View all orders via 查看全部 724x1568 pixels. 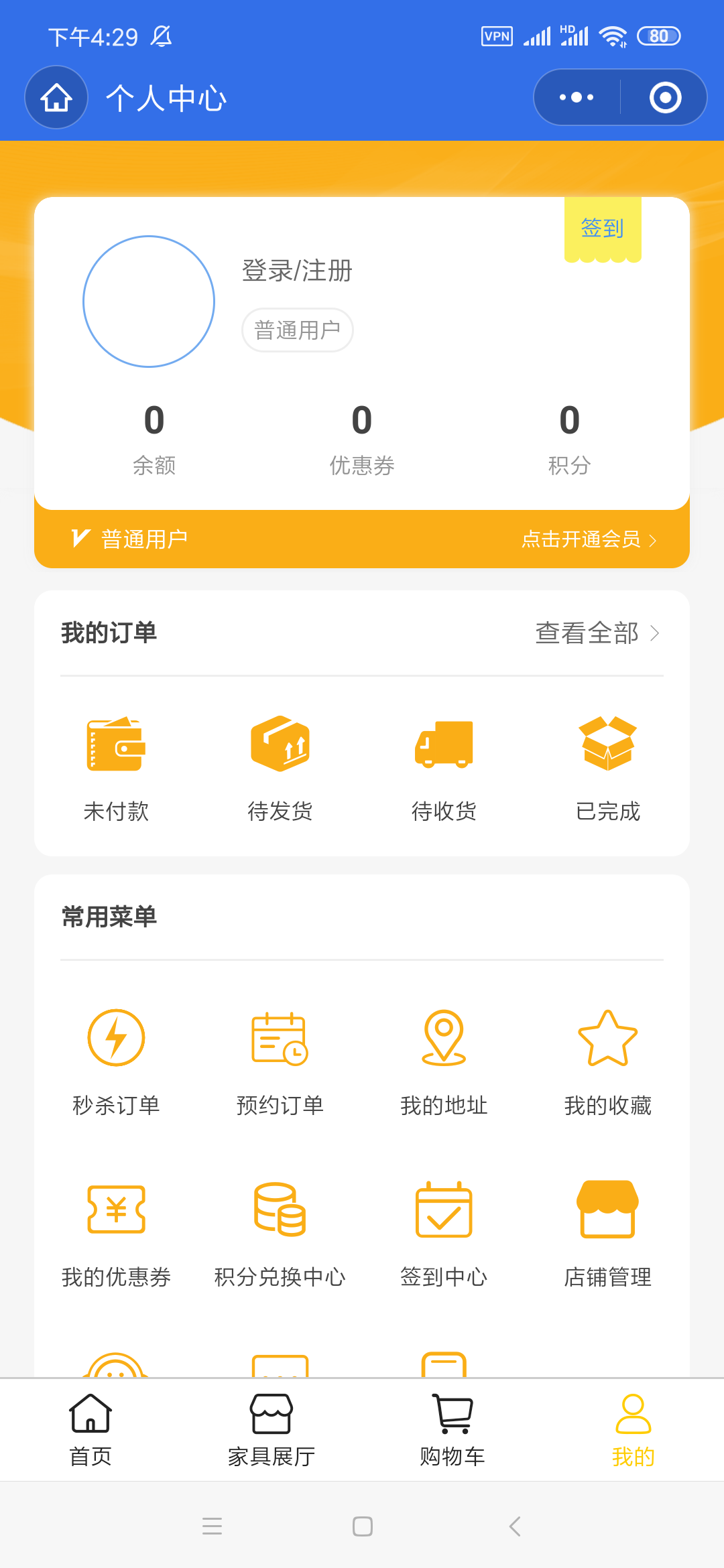[597, 633]
